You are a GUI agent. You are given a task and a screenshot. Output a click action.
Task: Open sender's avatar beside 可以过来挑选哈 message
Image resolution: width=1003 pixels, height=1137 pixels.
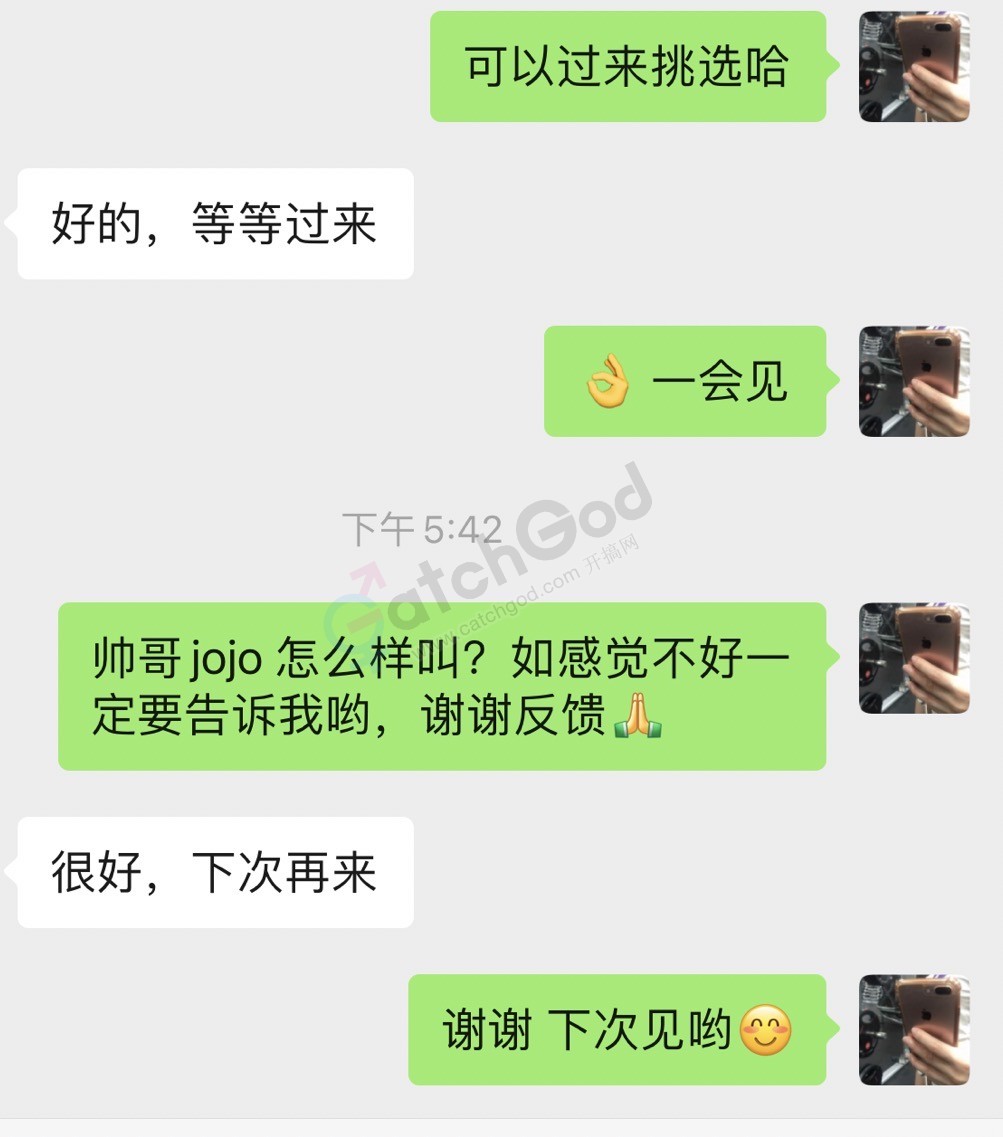tap(914, 67)
